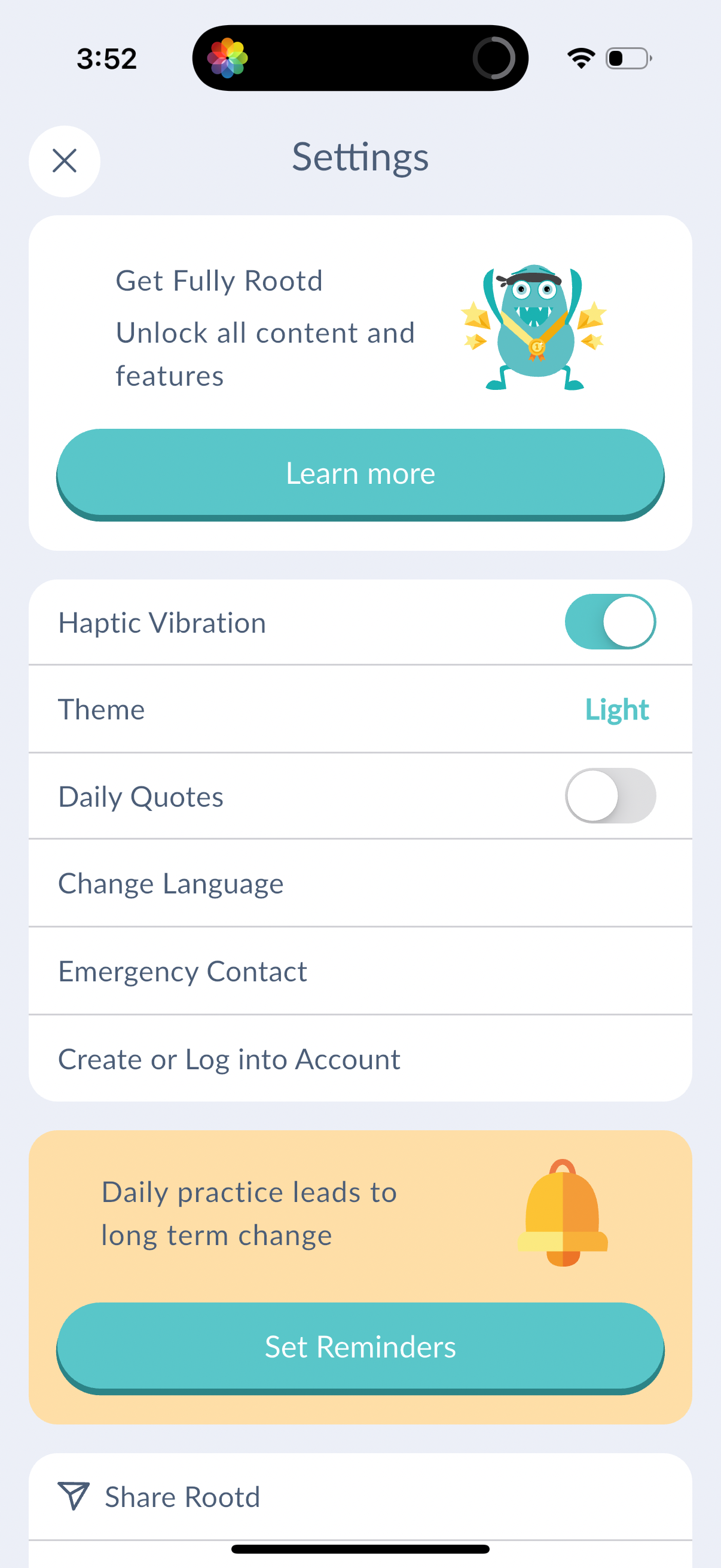Image resolution: width=721 pixels, height=1568 pixels.
Task: Open Emergency Contact settings
Action: (x=360, y=971)
